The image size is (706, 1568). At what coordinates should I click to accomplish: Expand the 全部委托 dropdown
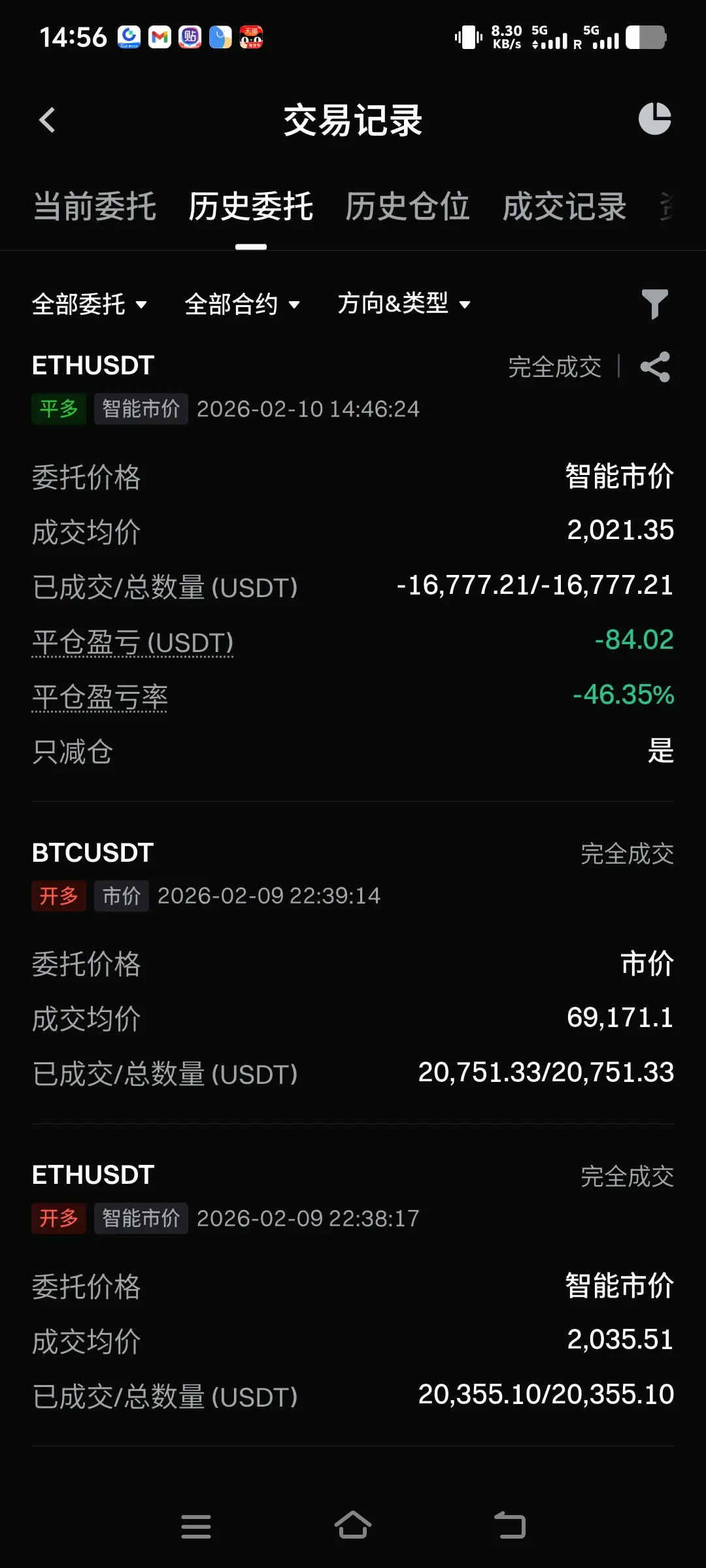[90, 304]
